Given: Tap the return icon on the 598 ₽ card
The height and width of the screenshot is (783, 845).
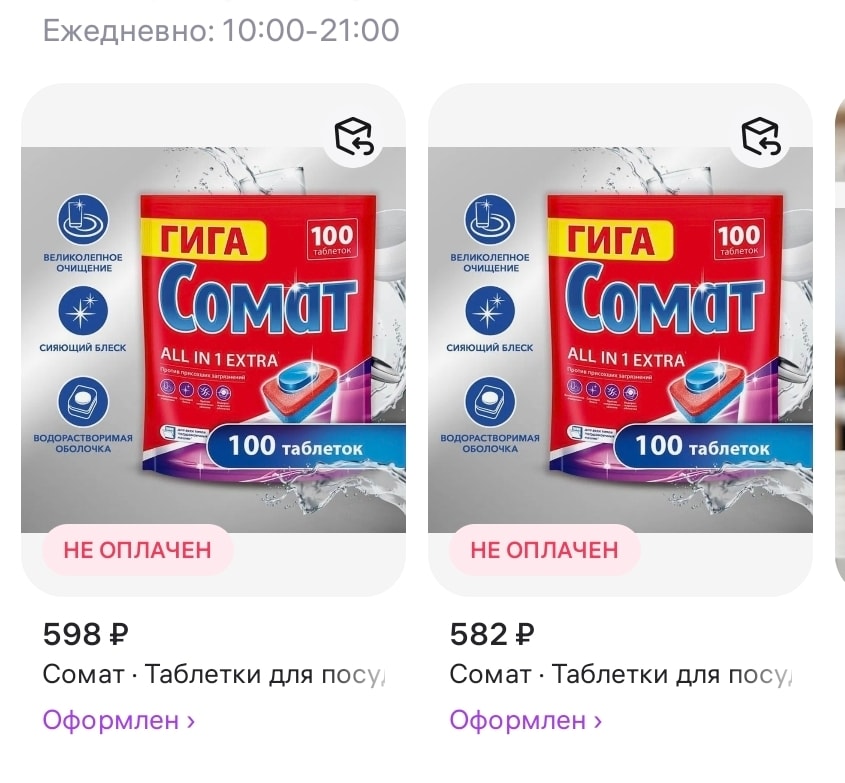Looking at the screenshot, I should click(x=354, y=137).
